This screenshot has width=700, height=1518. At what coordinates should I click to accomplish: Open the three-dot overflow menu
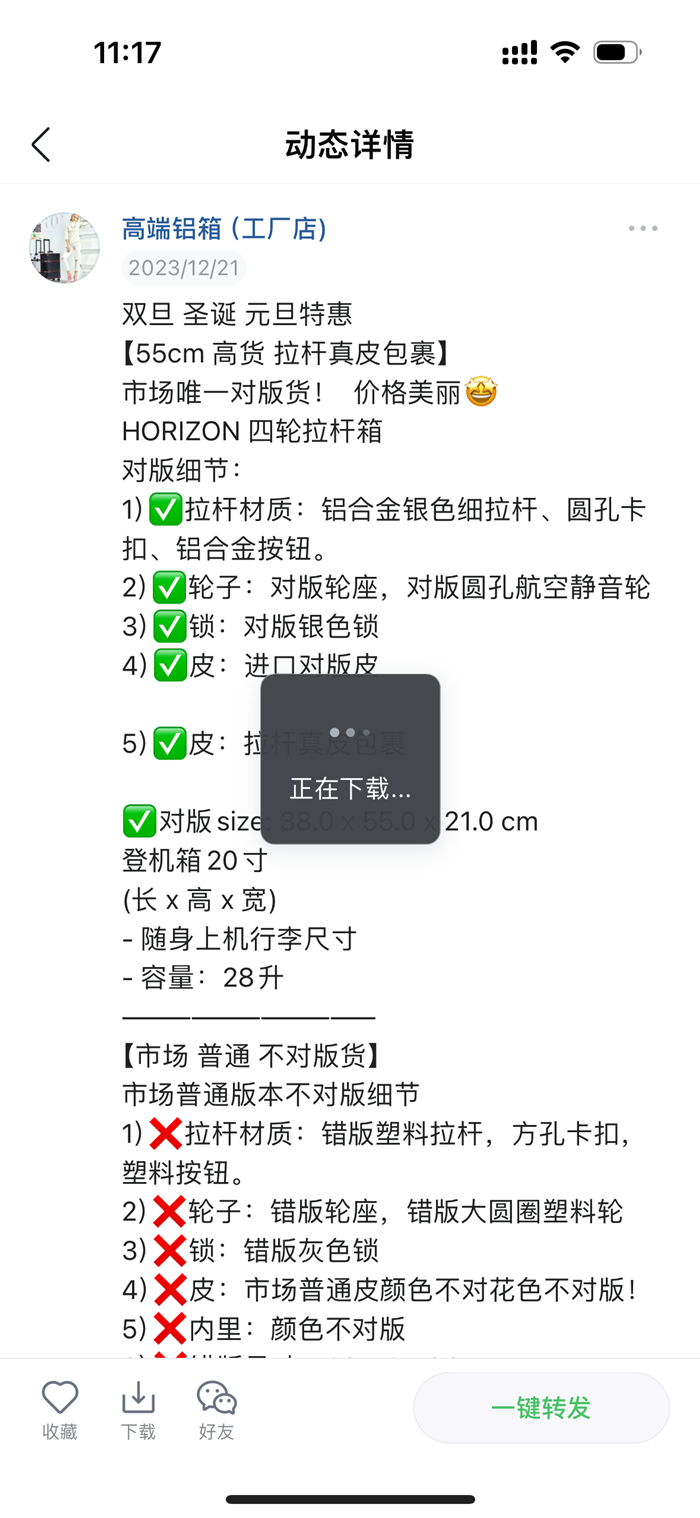point(643,228)
